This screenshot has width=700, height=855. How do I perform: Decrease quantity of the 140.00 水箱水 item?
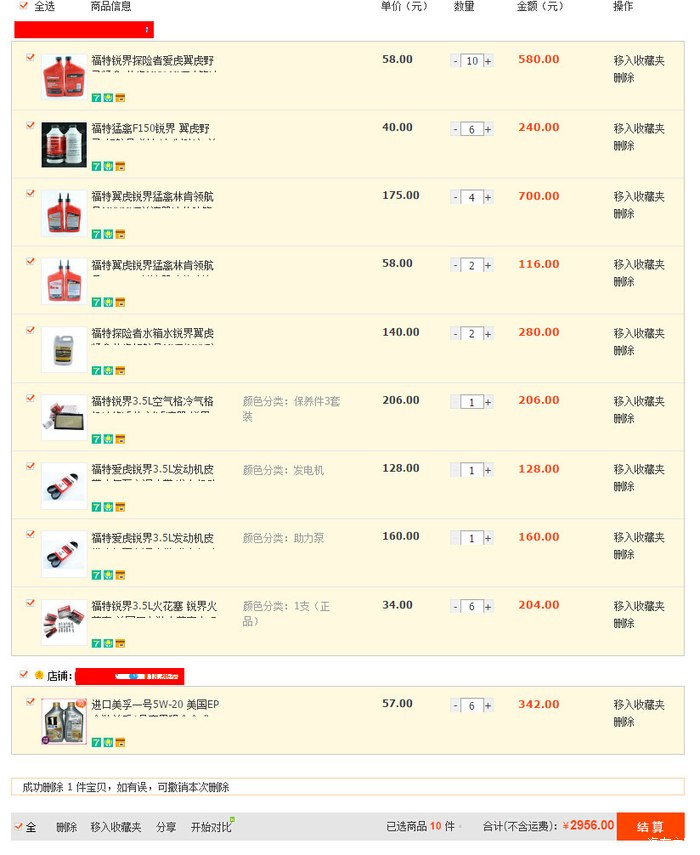(x=456, y=334)
